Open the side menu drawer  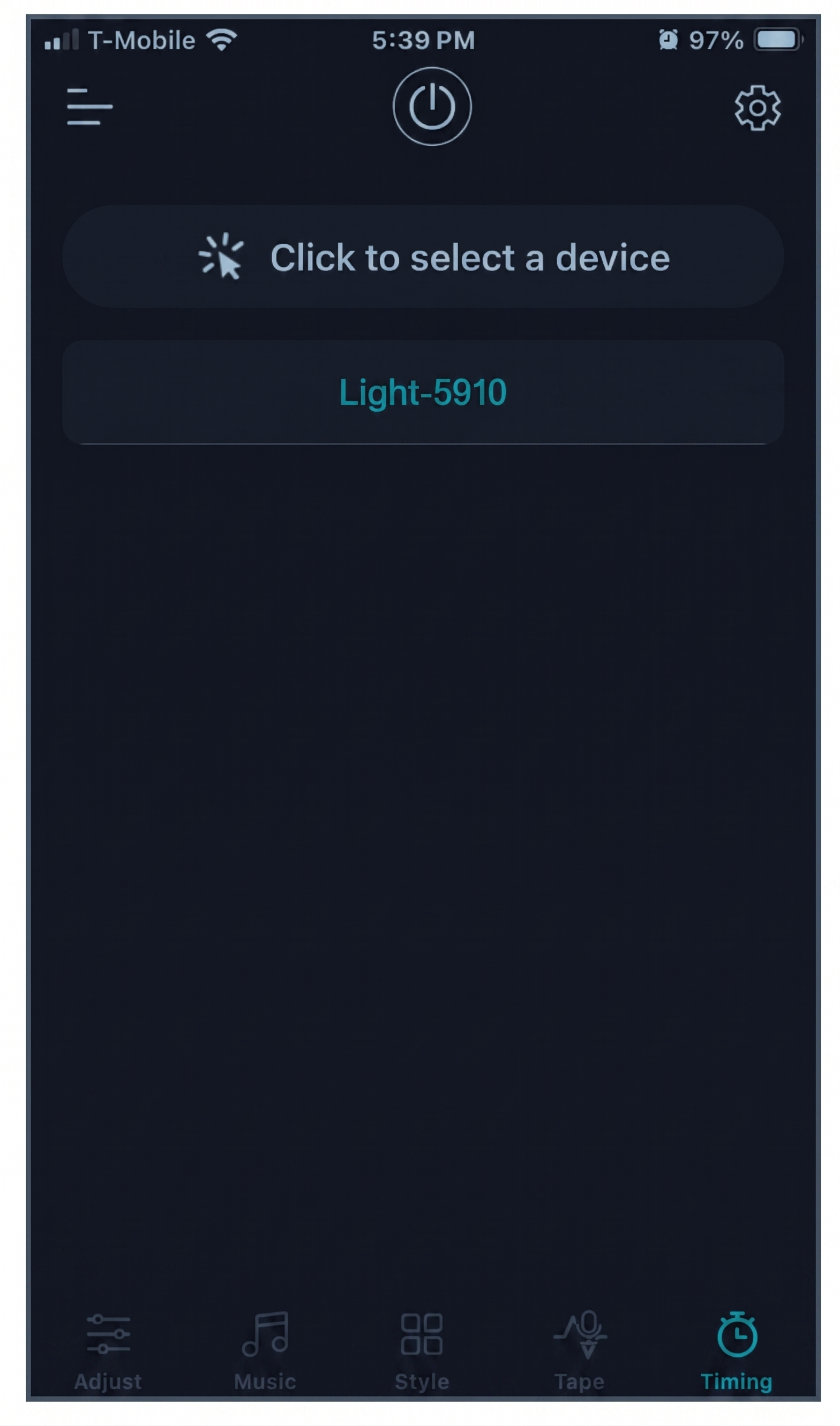pos(89,107)
